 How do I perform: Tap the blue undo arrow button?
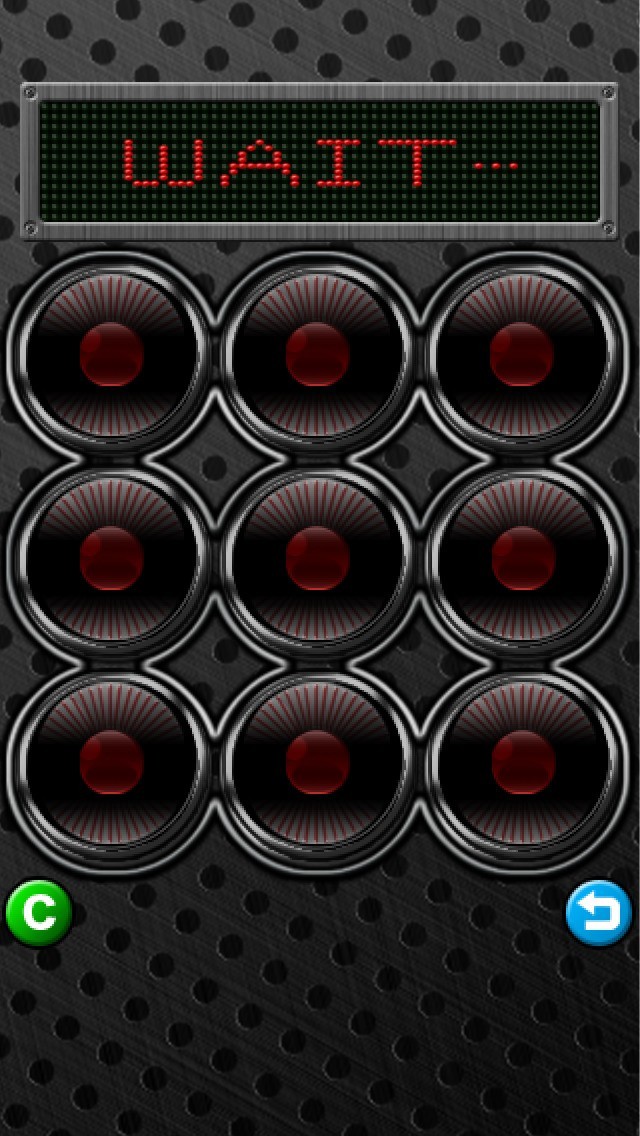(599, 913)
